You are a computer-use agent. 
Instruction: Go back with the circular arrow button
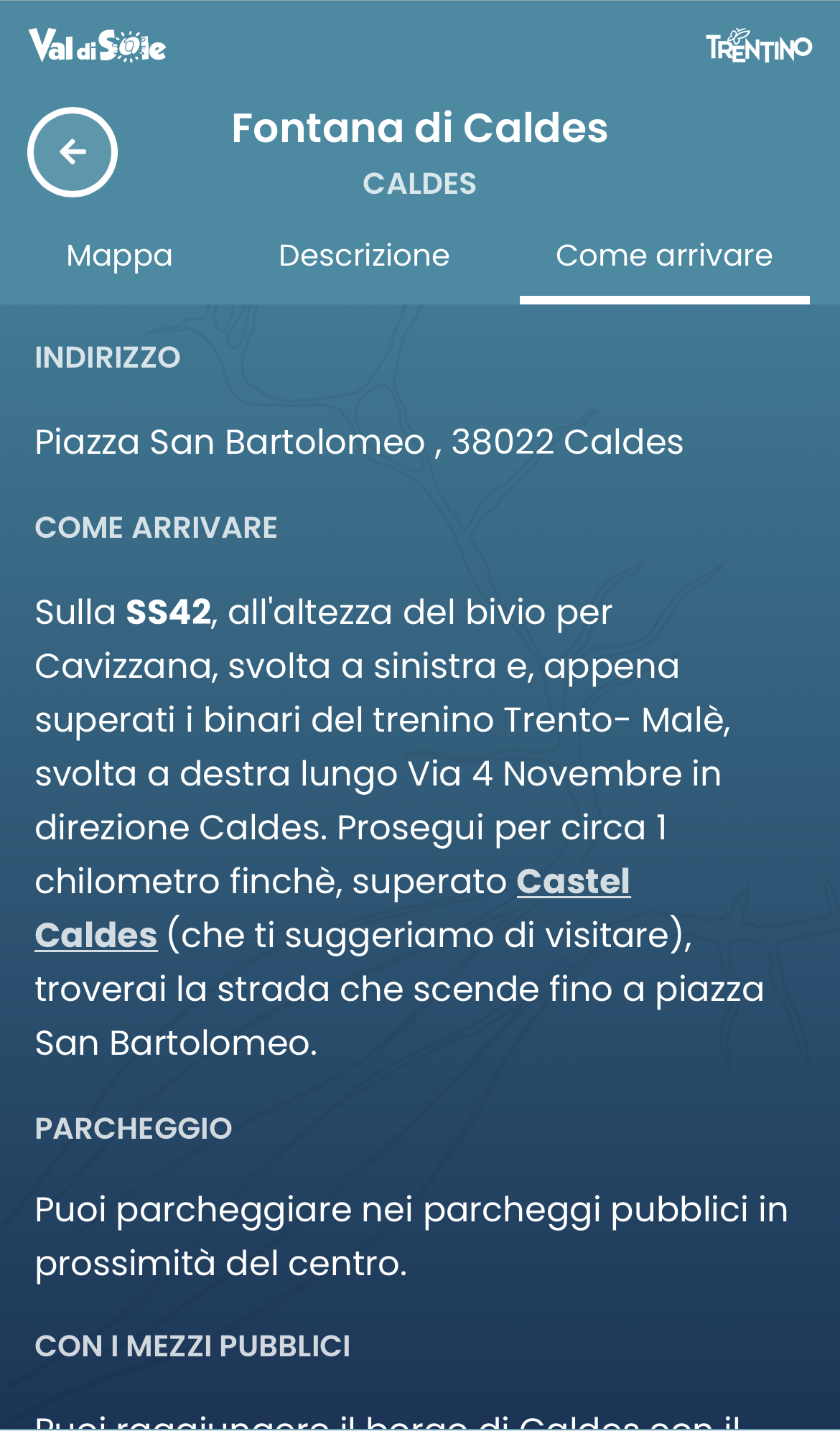[73, 152]
